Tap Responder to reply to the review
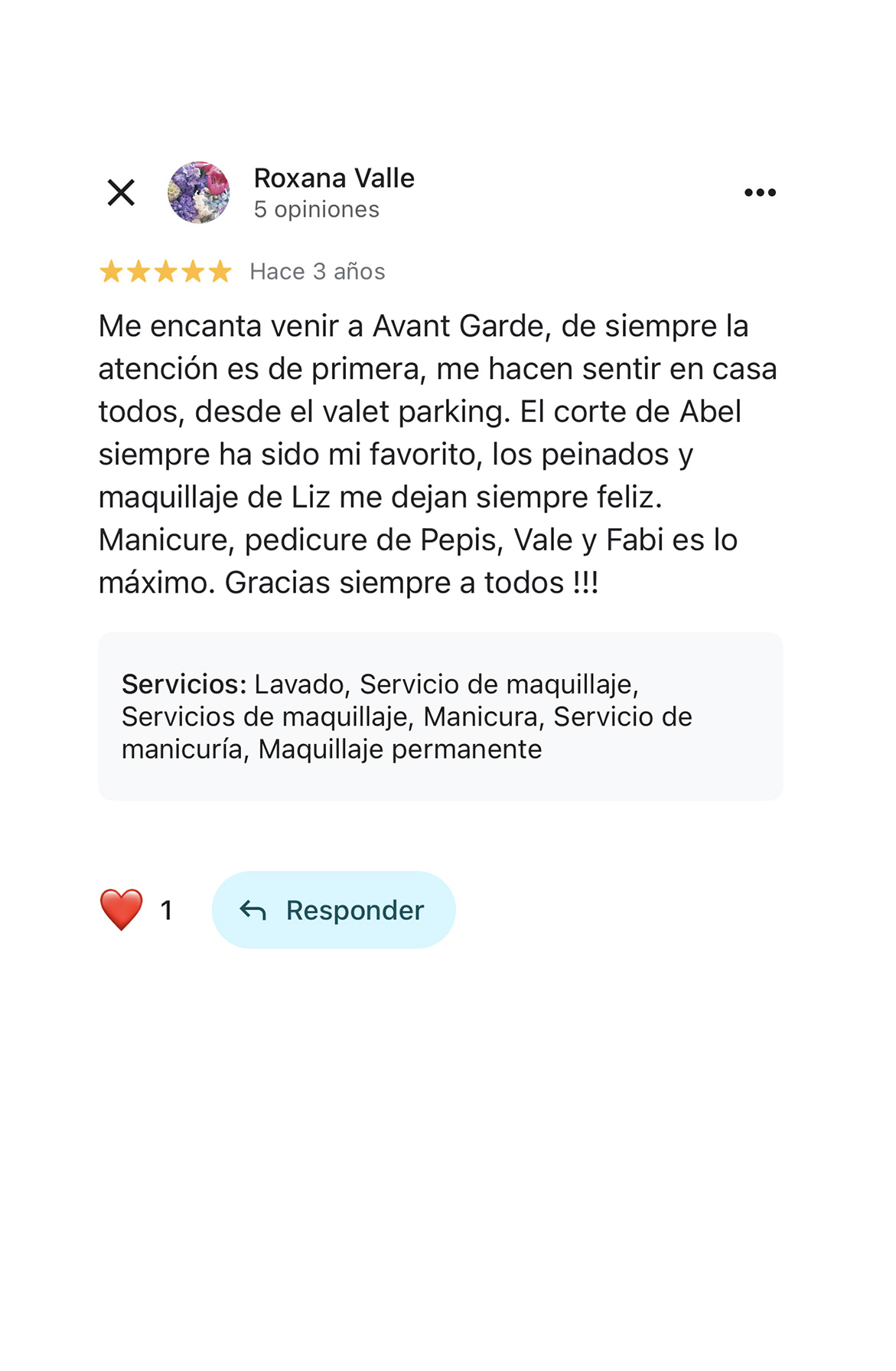Viewport: 896px width, 1371px height. pyautogui.click(x=334, y=909)
